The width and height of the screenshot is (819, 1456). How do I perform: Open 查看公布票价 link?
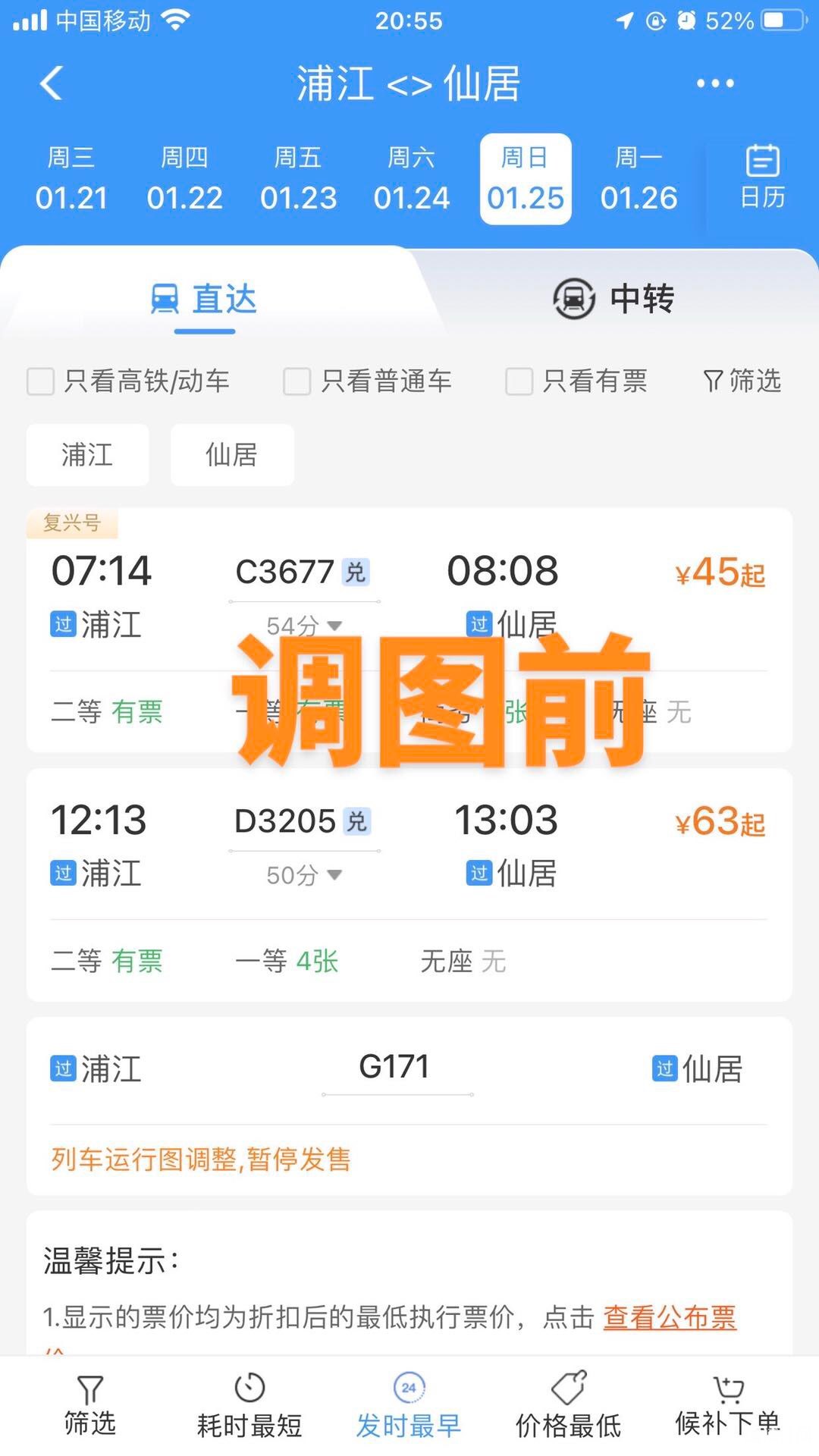coord(670,1317)
